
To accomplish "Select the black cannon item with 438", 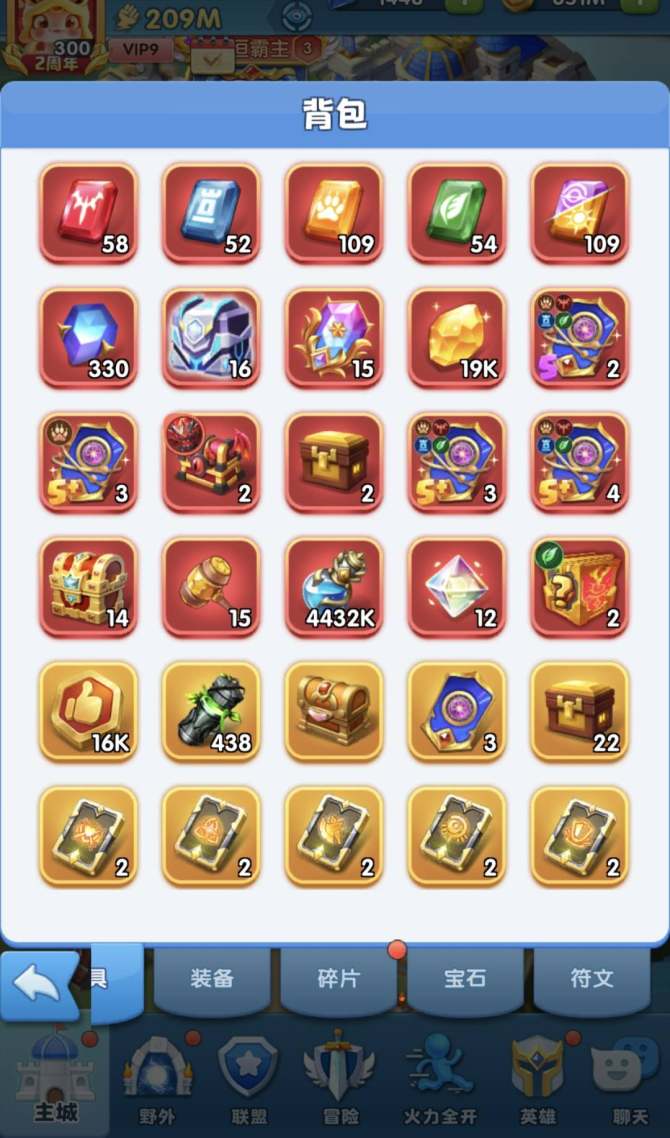I will 212,711.
